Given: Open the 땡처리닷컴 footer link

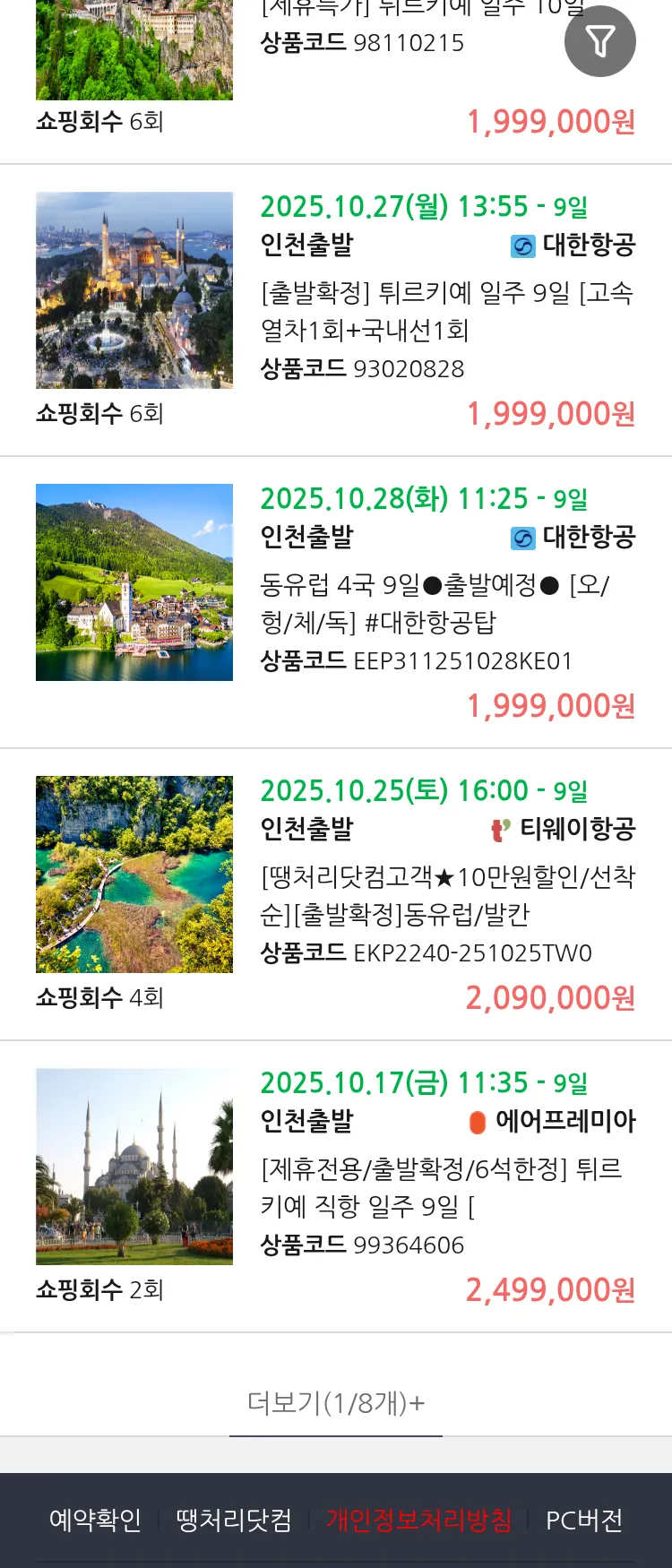Looking at the screenshot, I should pos(234,1520).
